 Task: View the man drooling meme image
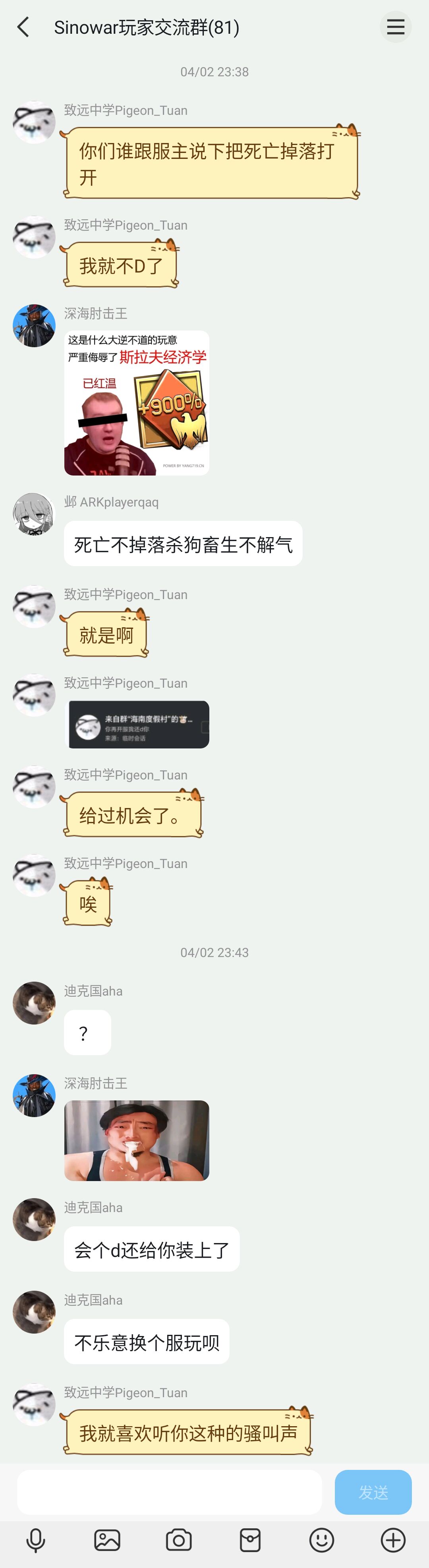point(137,1140)
